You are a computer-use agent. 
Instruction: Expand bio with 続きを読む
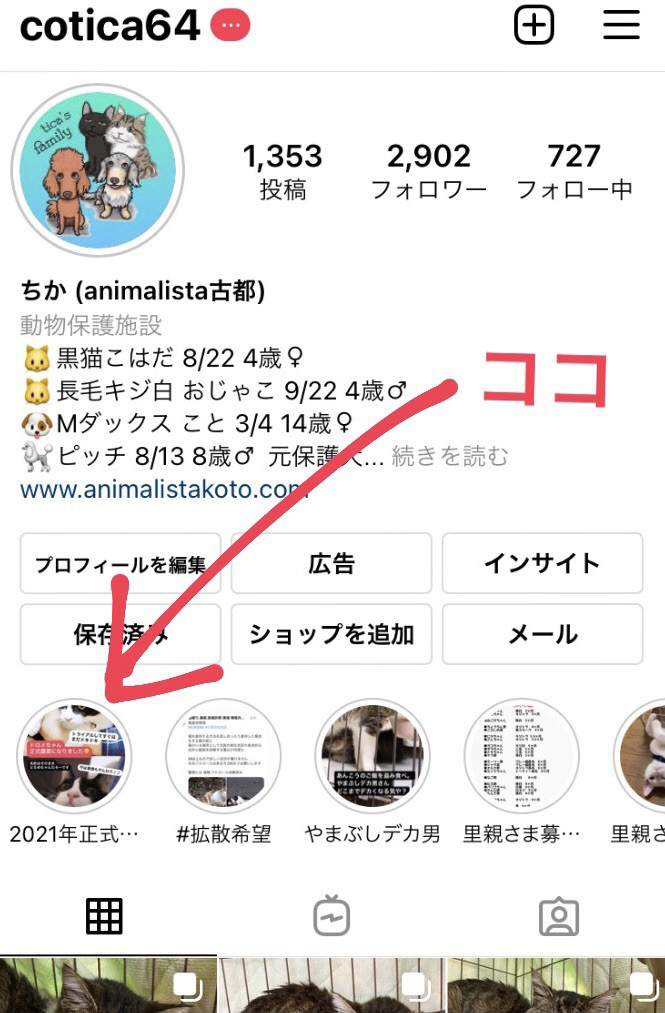pos(450,457)
